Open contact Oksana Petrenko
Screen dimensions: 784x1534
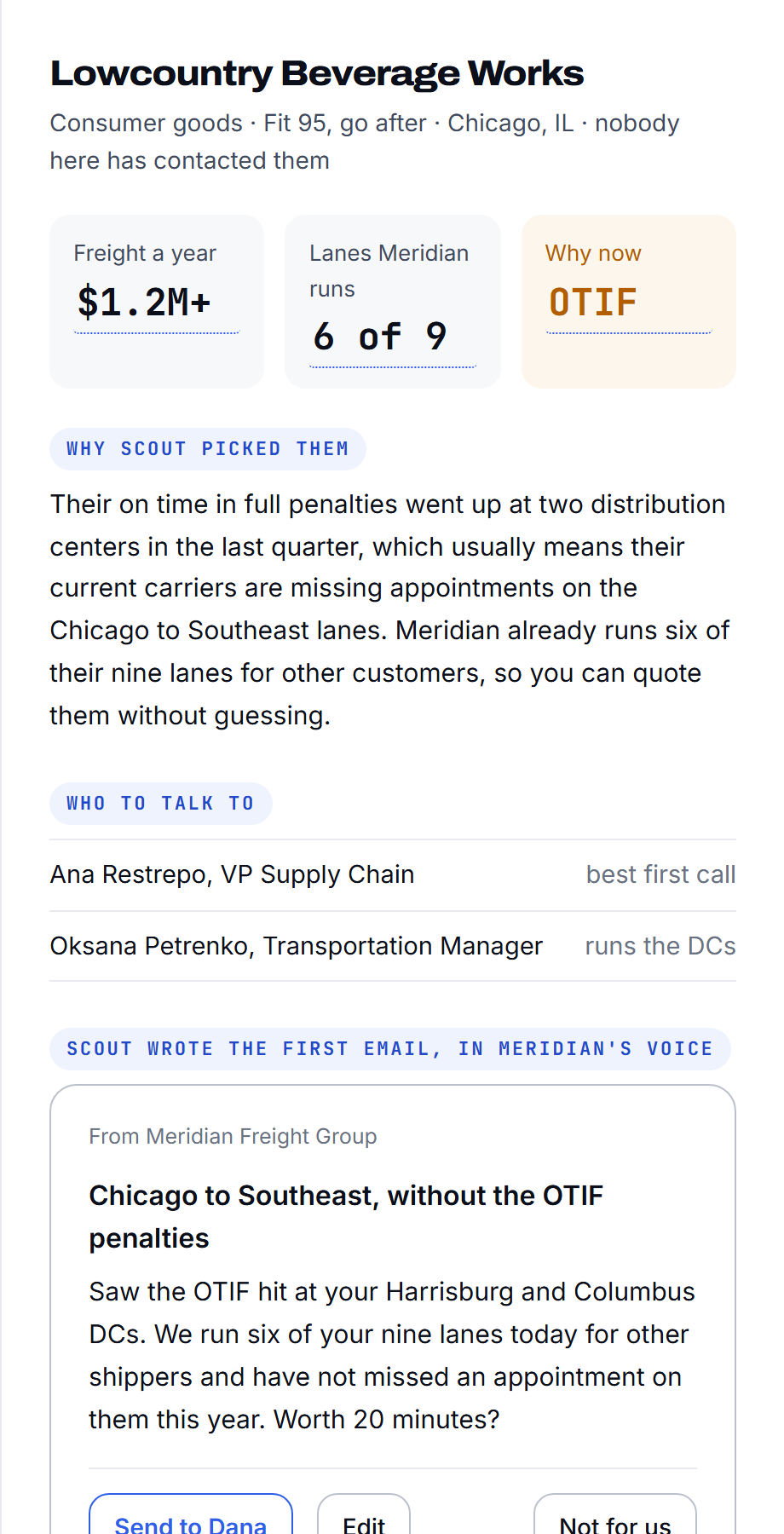coord(393,946)
